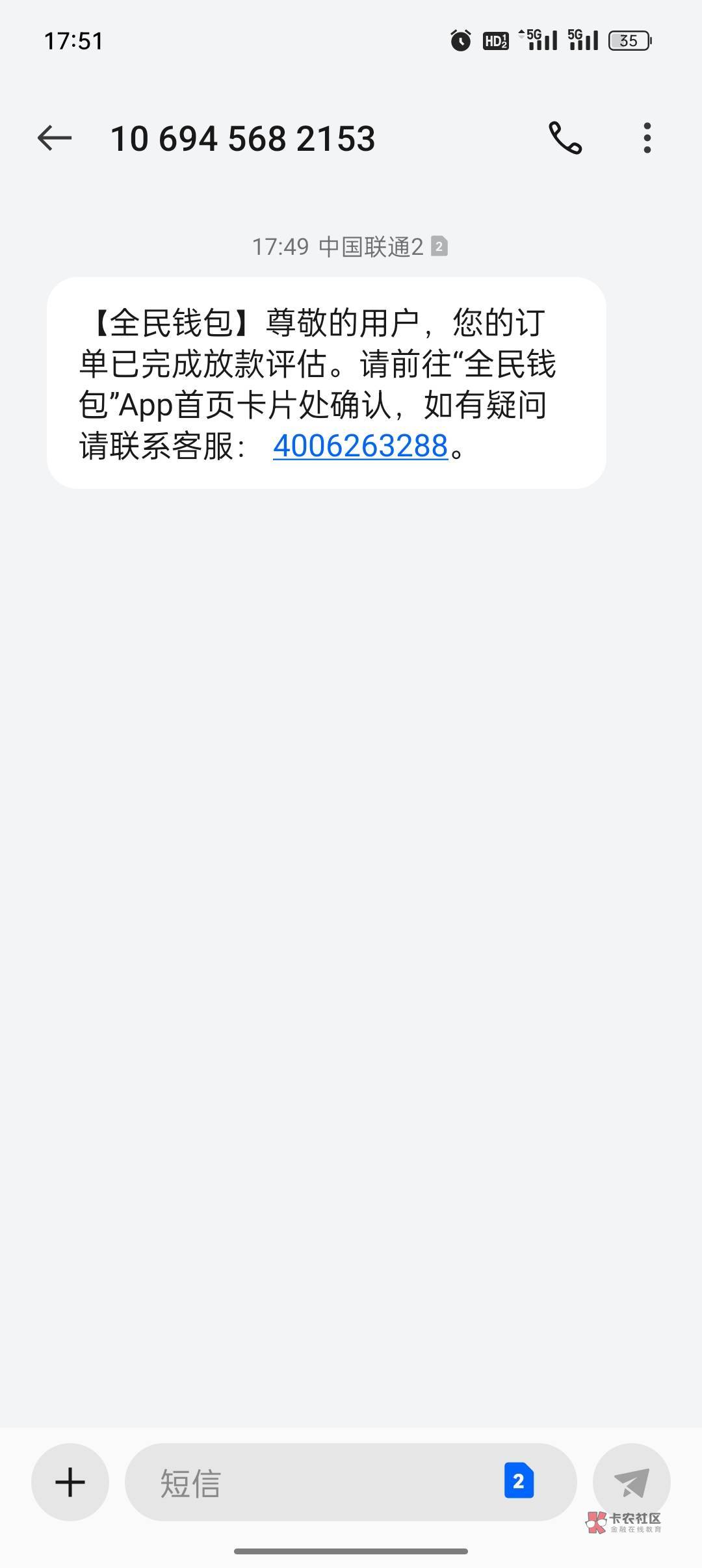This screenshot has width=702, height=1568.
Task: Go back to the message list
Action: click(54, 138)
